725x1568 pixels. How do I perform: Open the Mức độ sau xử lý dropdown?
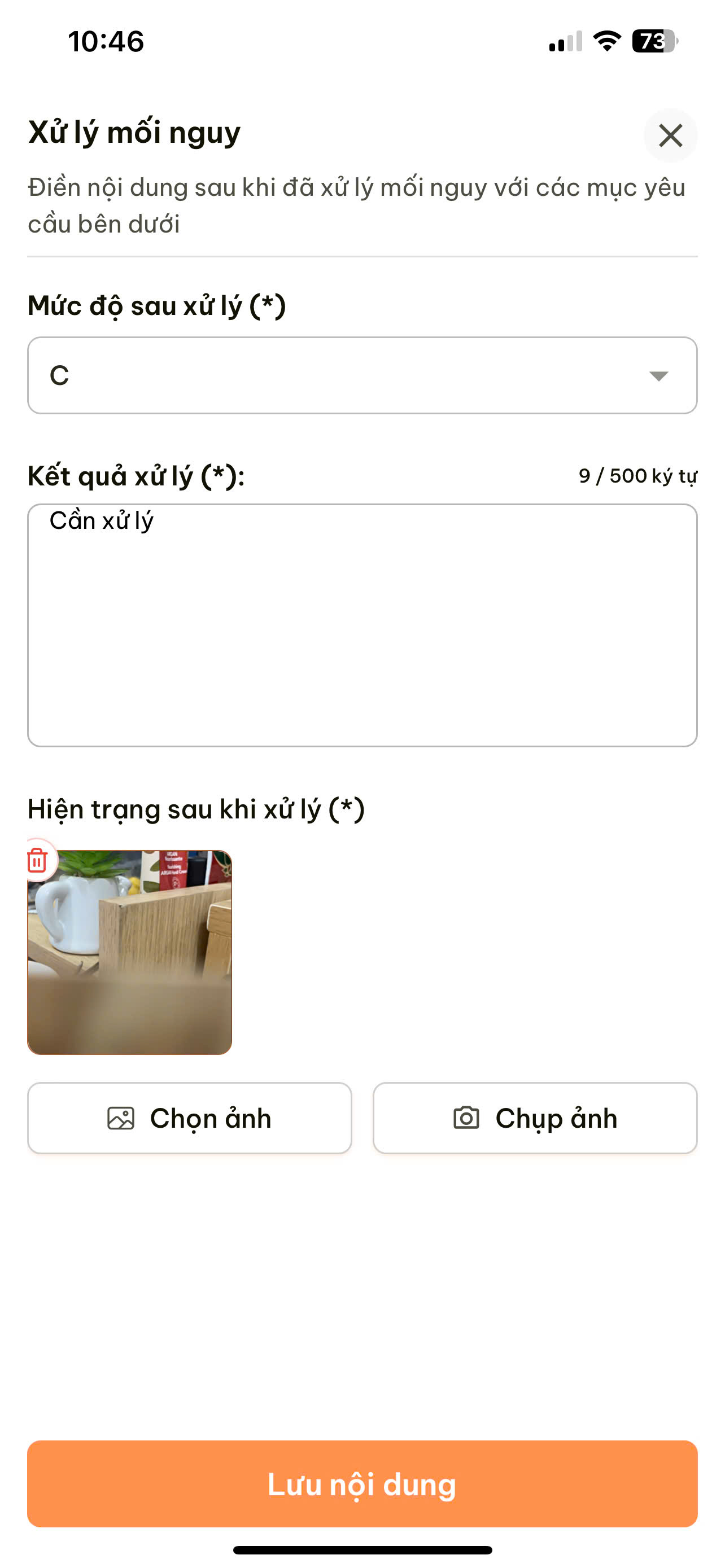362,375
